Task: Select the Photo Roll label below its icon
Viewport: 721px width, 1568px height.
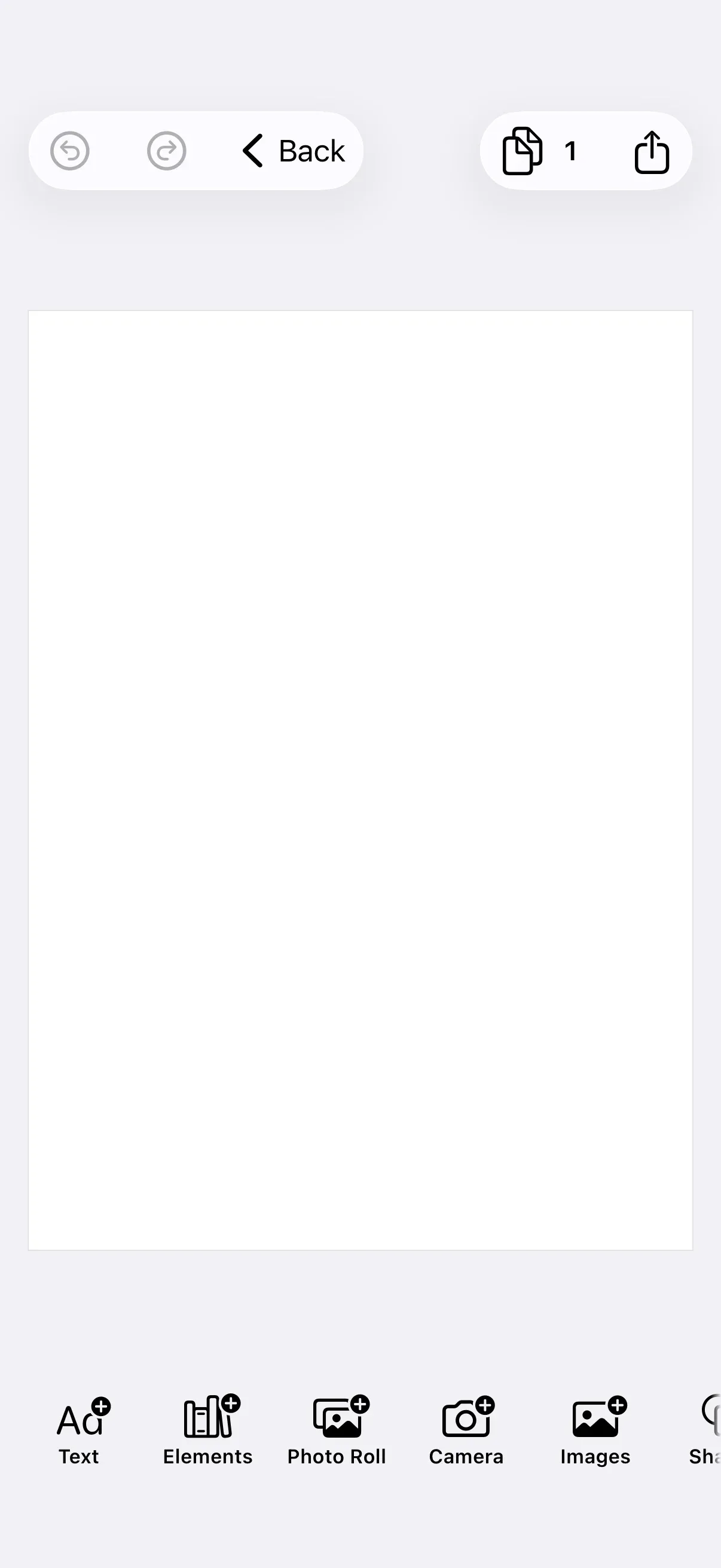Action: (337, 1457)
